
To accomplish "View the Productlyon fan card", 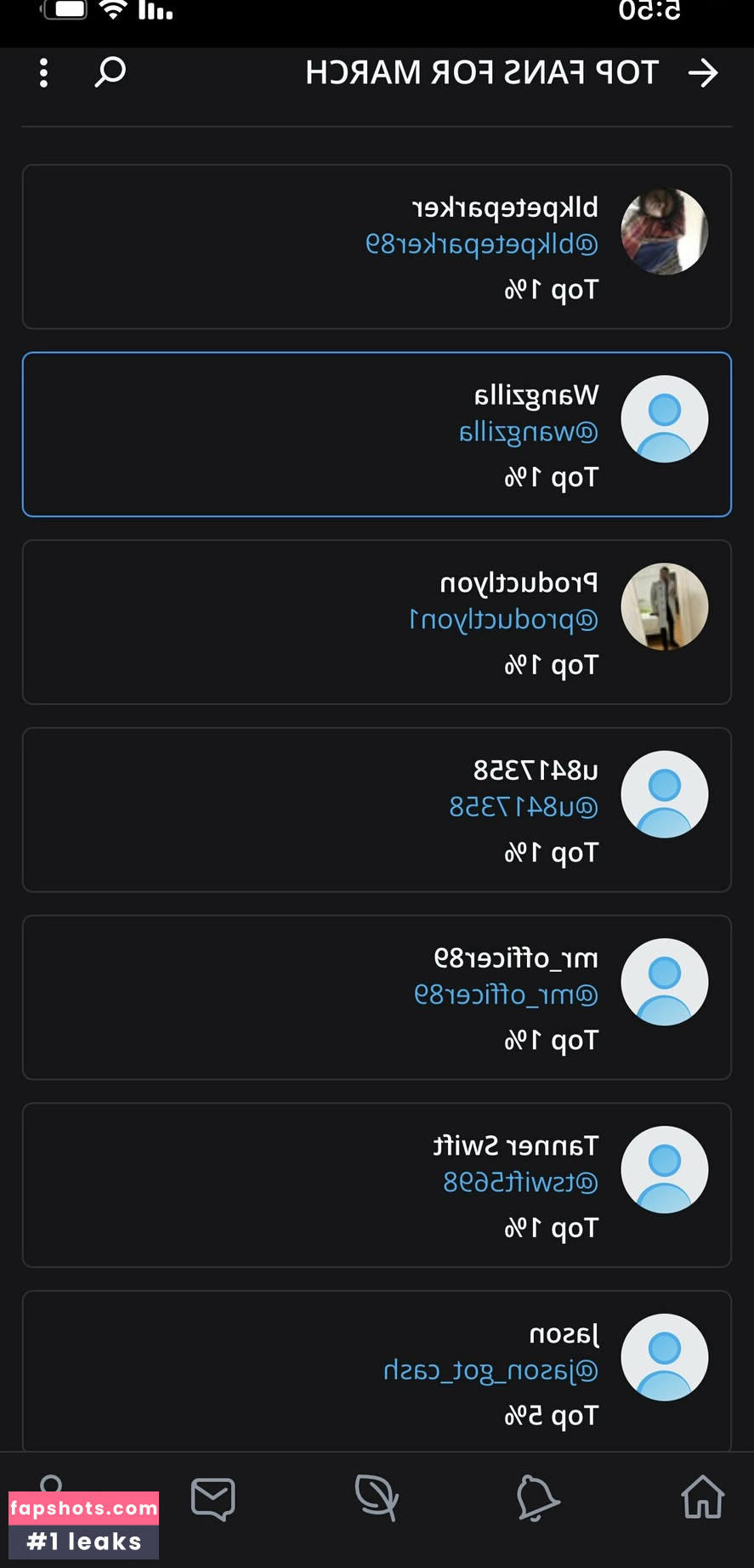I will [x=377, y=622].
